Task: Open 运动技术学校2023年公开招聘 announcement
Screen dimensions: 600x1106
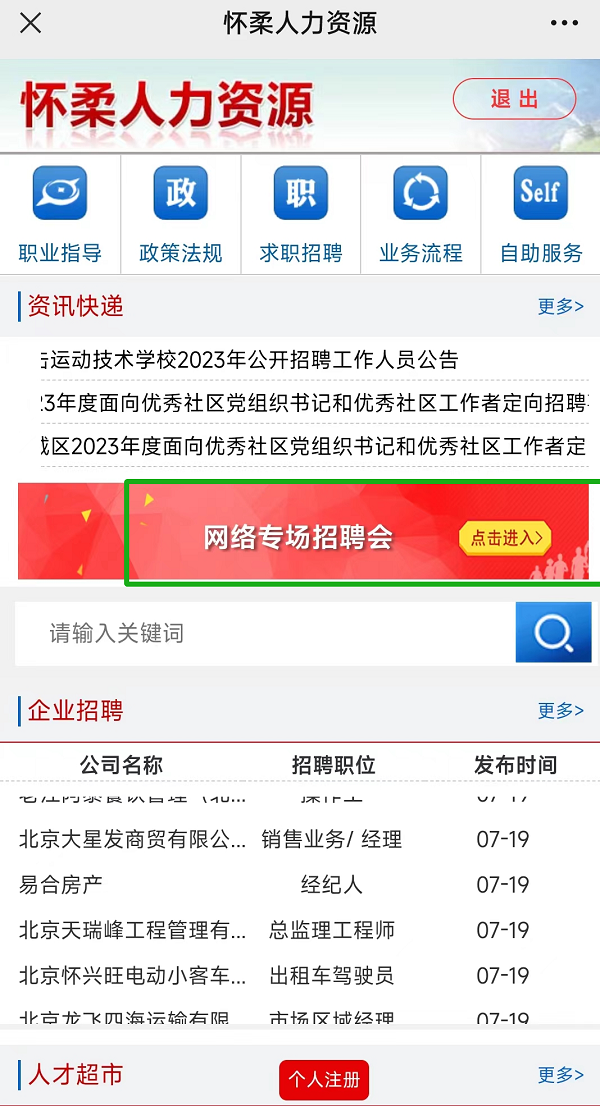Action: [250, 360]
